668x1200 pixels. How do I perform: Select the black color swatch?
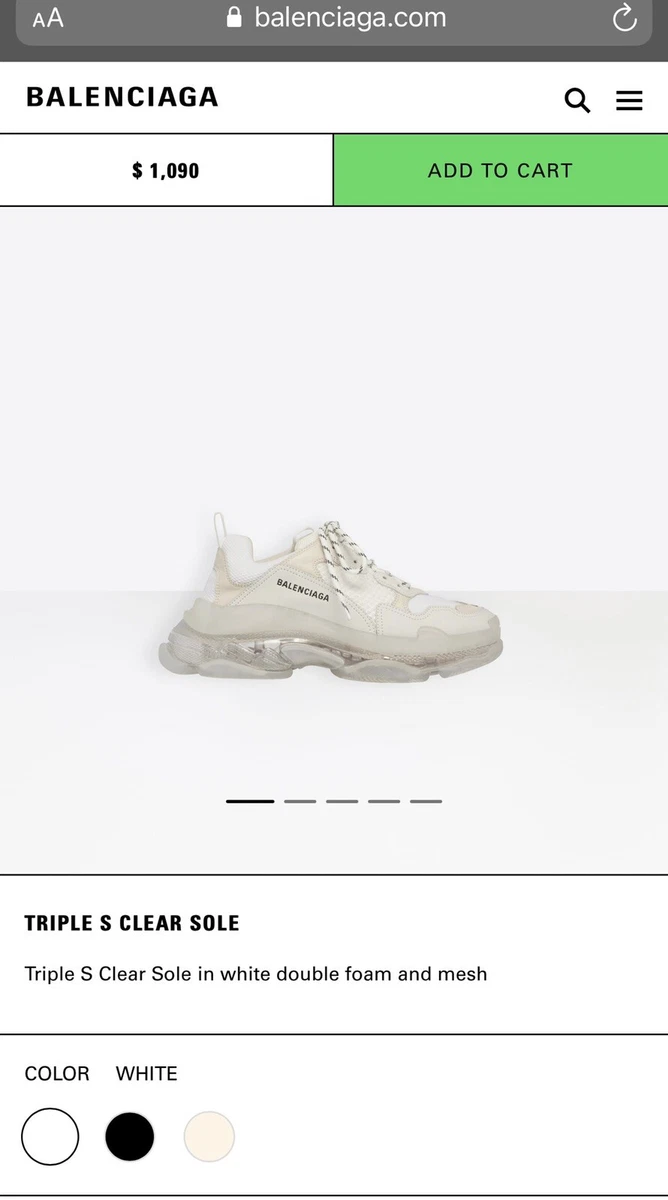coord(130,1137)
